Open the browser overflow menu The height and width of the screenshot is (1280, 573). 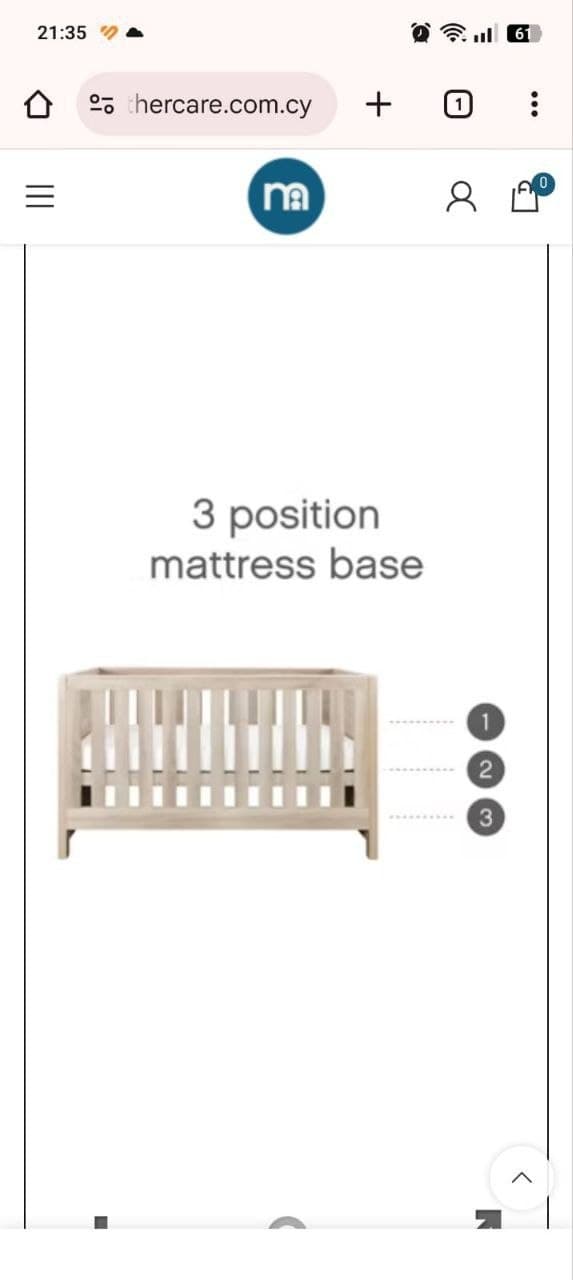click(x=534, y=104)
